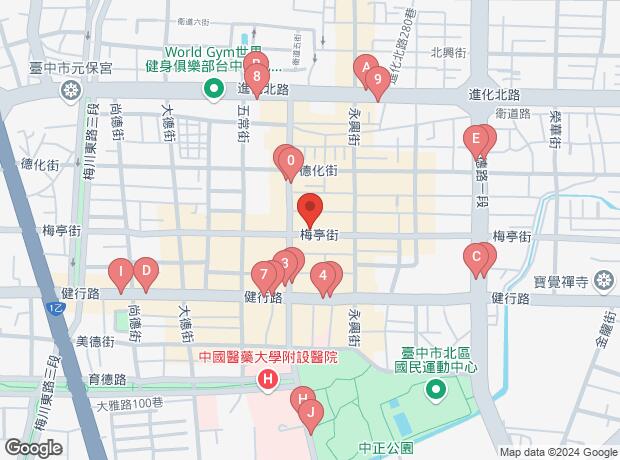This screenshot has height=460, width=620.
Task: Open 中國醫藥大學附設醫院 hospital icon
Action: click(x=267, y=379)
